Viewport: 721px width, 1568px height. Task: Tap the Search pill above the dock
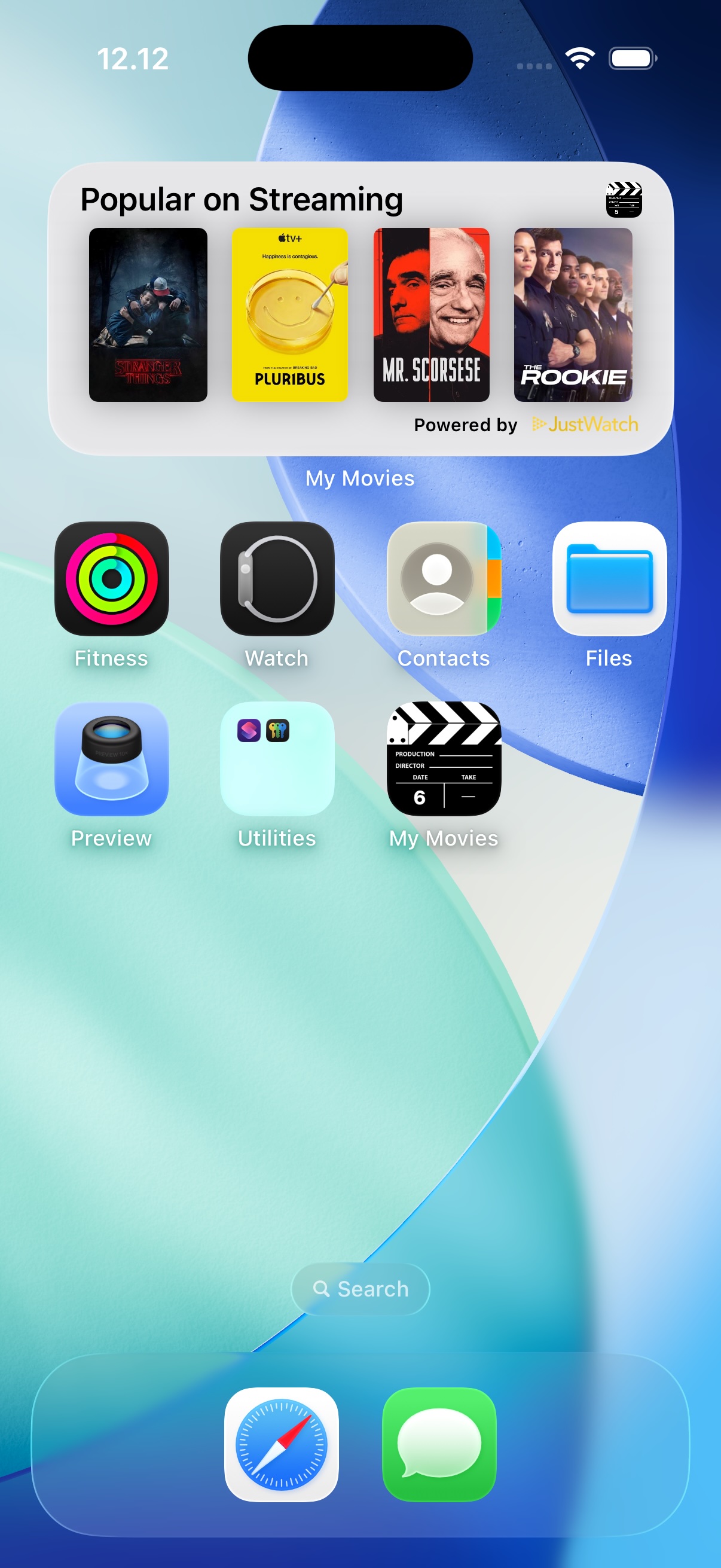pyautogui.click(x=360, y=1289)
